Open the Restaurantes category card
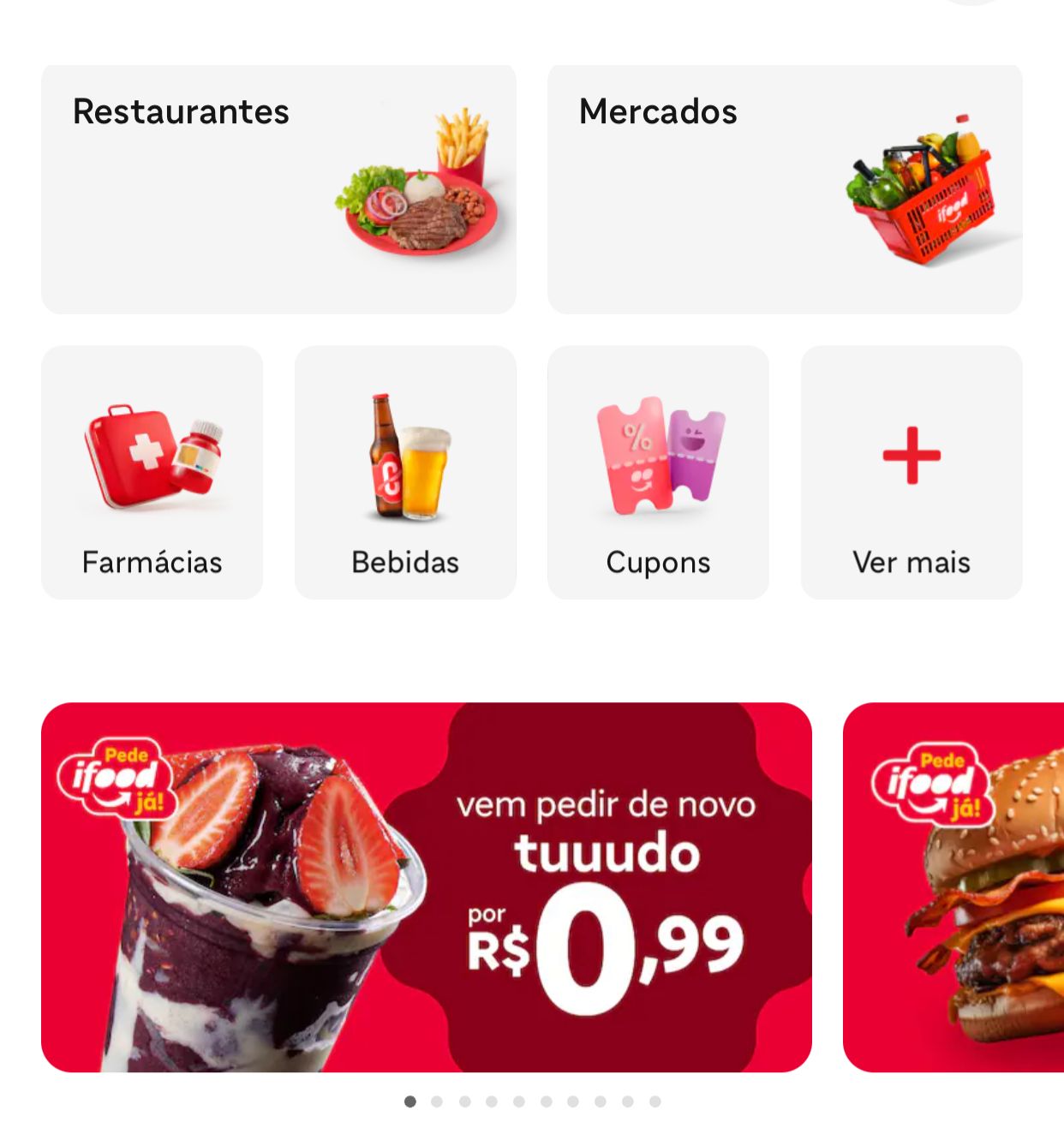The image size is (1064, 1146). pos(278,188)
